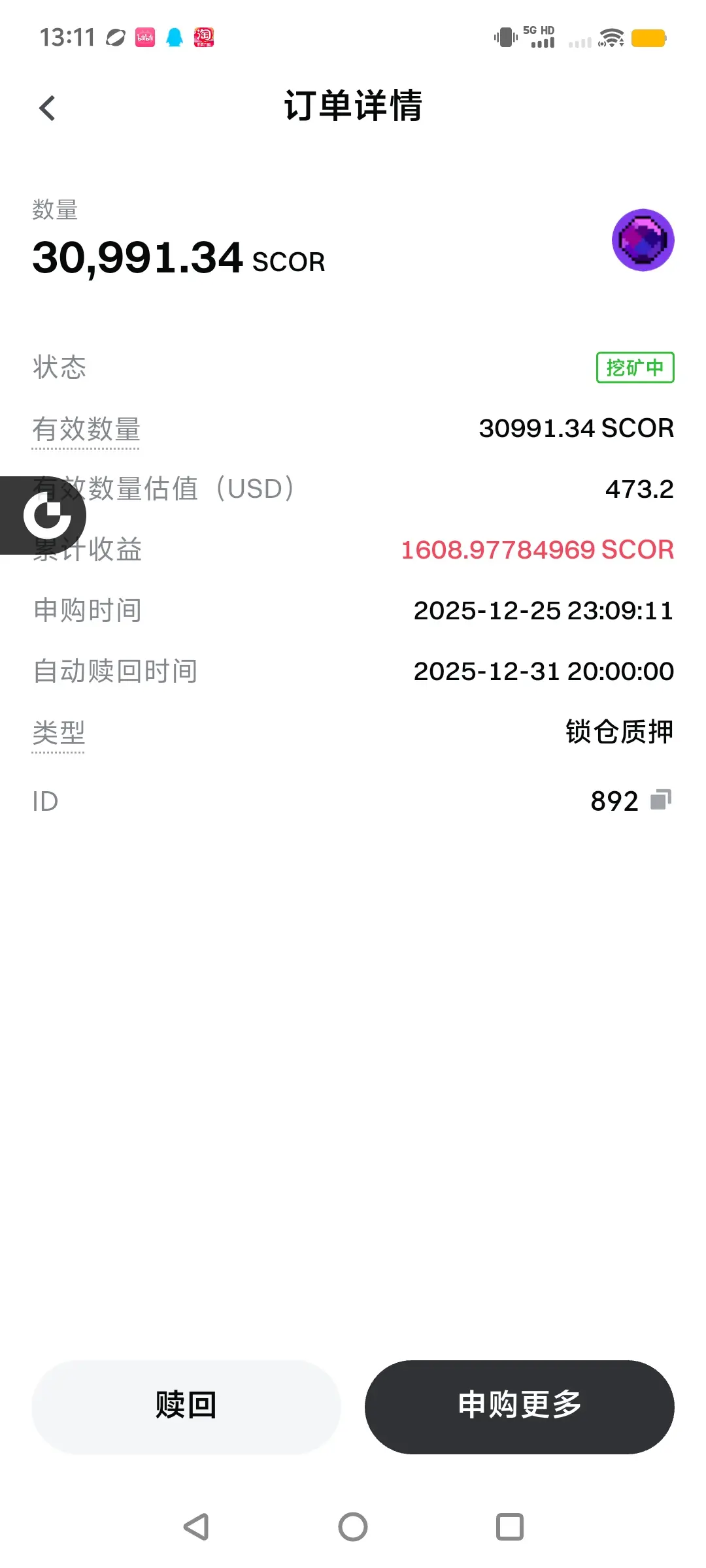Open the recent apps overview
This screenshot has width=706, height=1568.
pos(510,1527)
